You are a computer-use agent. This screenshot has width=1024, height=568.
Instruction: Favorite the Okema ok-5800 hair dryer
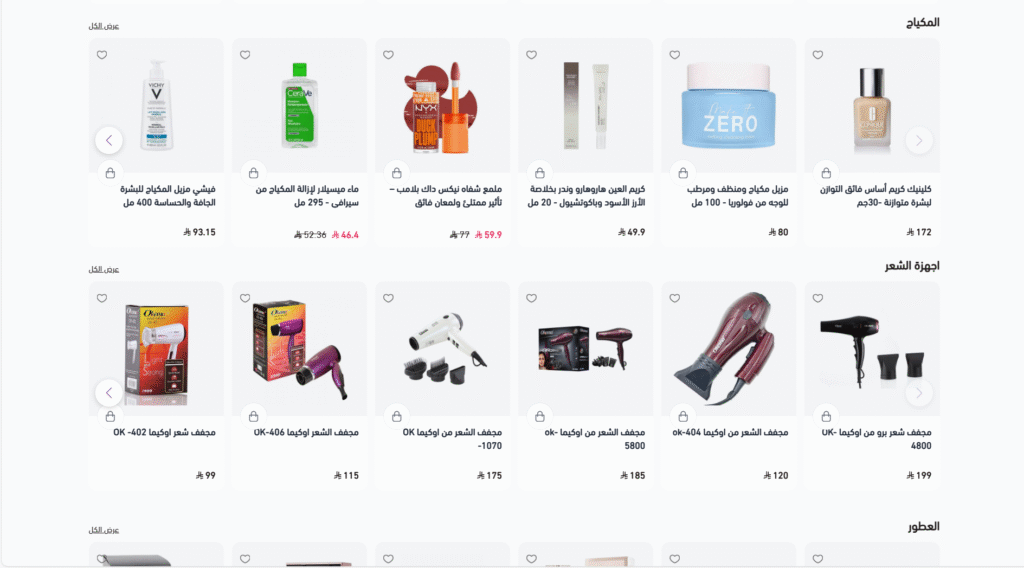coord(532,298)
